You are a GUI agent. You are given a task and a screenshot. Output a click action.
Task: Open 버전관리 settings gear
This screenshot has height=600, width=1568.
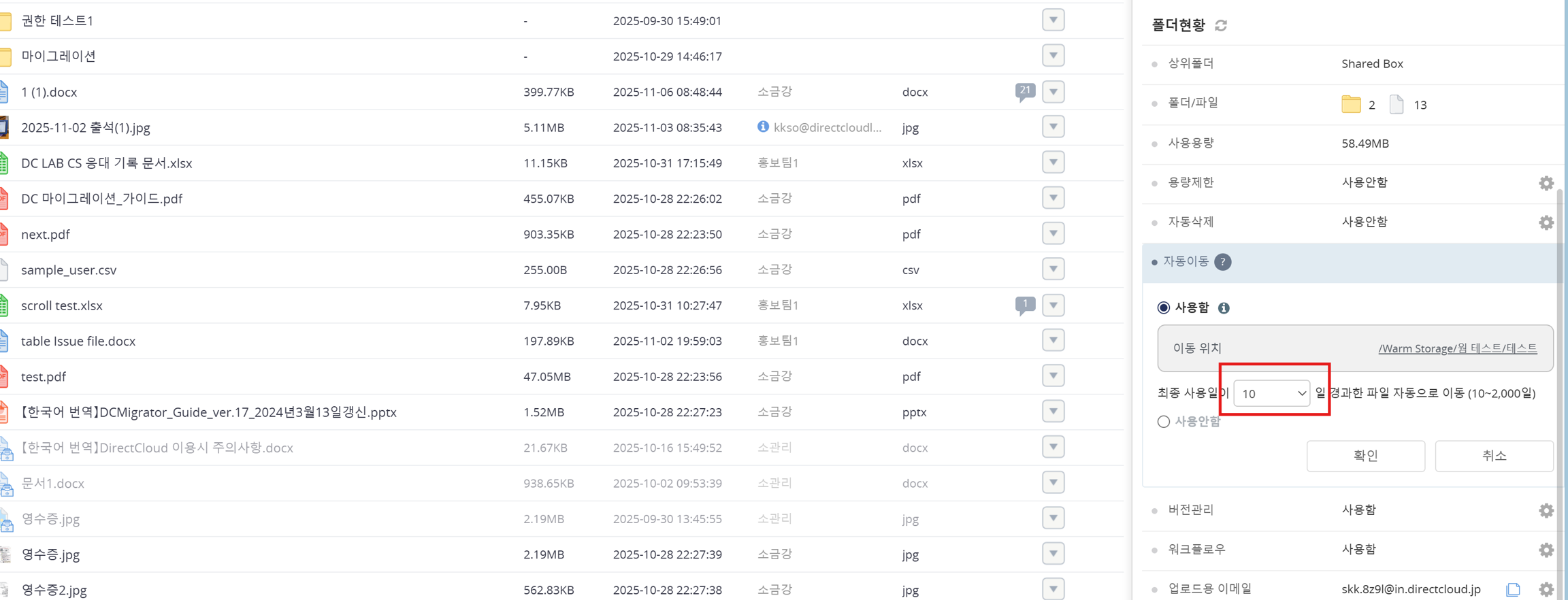coord(1546,510)
